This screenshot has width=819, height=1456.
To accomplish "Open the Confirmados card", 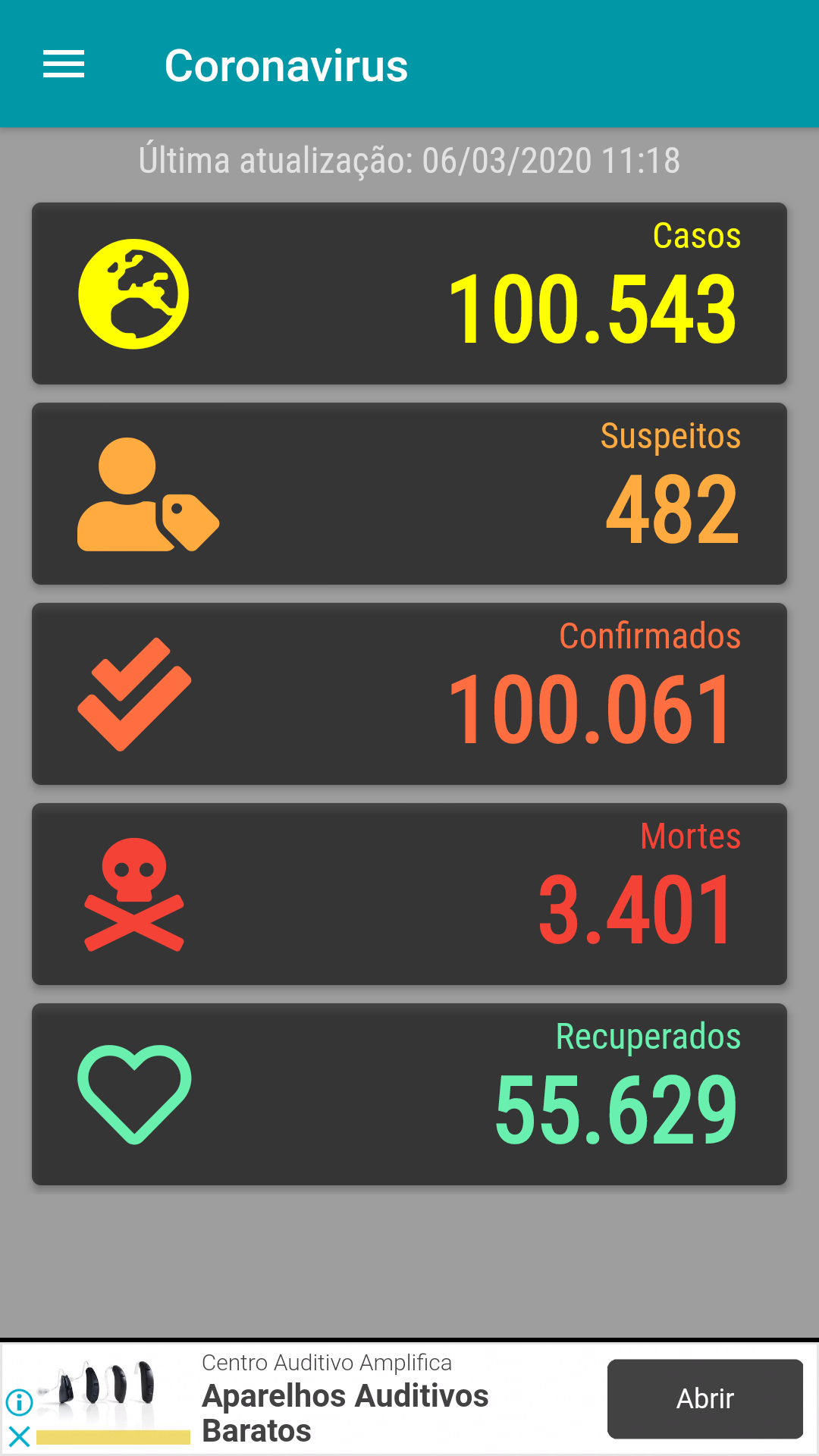I will (409, 694).
